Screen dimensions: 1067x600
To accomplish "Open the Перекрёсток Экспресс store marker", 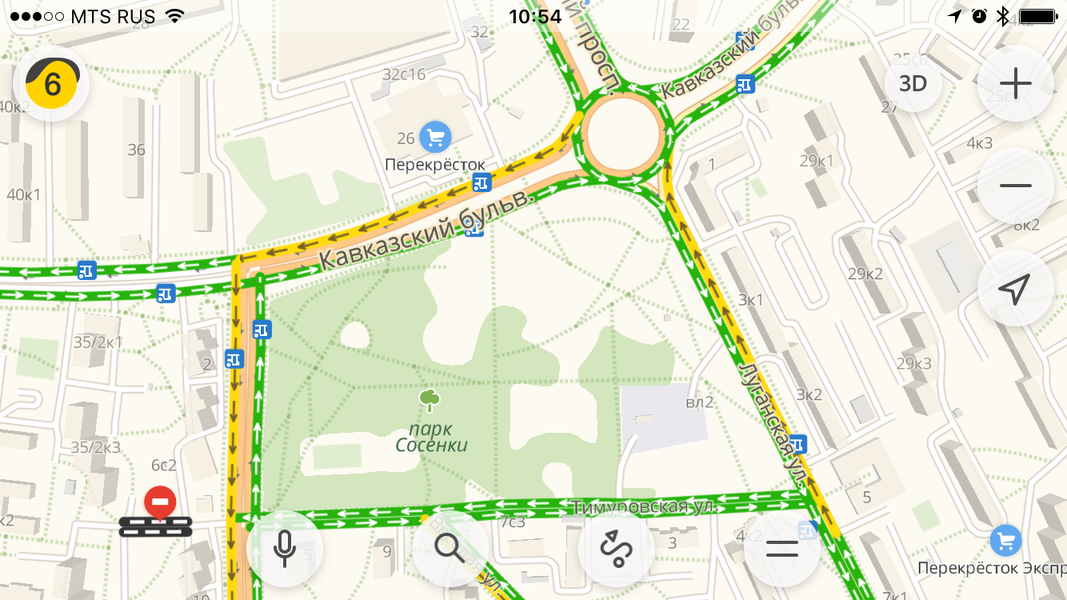I will coord(1006,541).
